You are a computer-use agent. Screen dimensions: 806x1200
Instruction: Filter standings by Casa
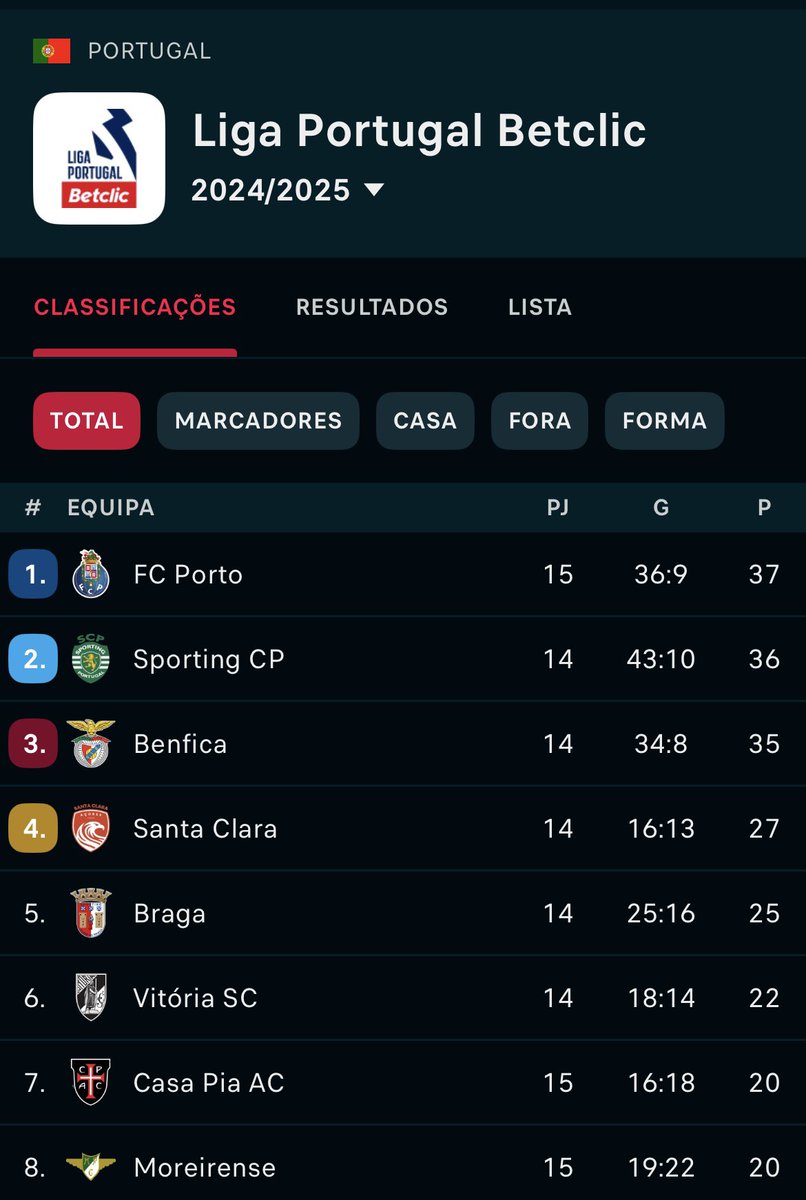[x=425, y=421]
